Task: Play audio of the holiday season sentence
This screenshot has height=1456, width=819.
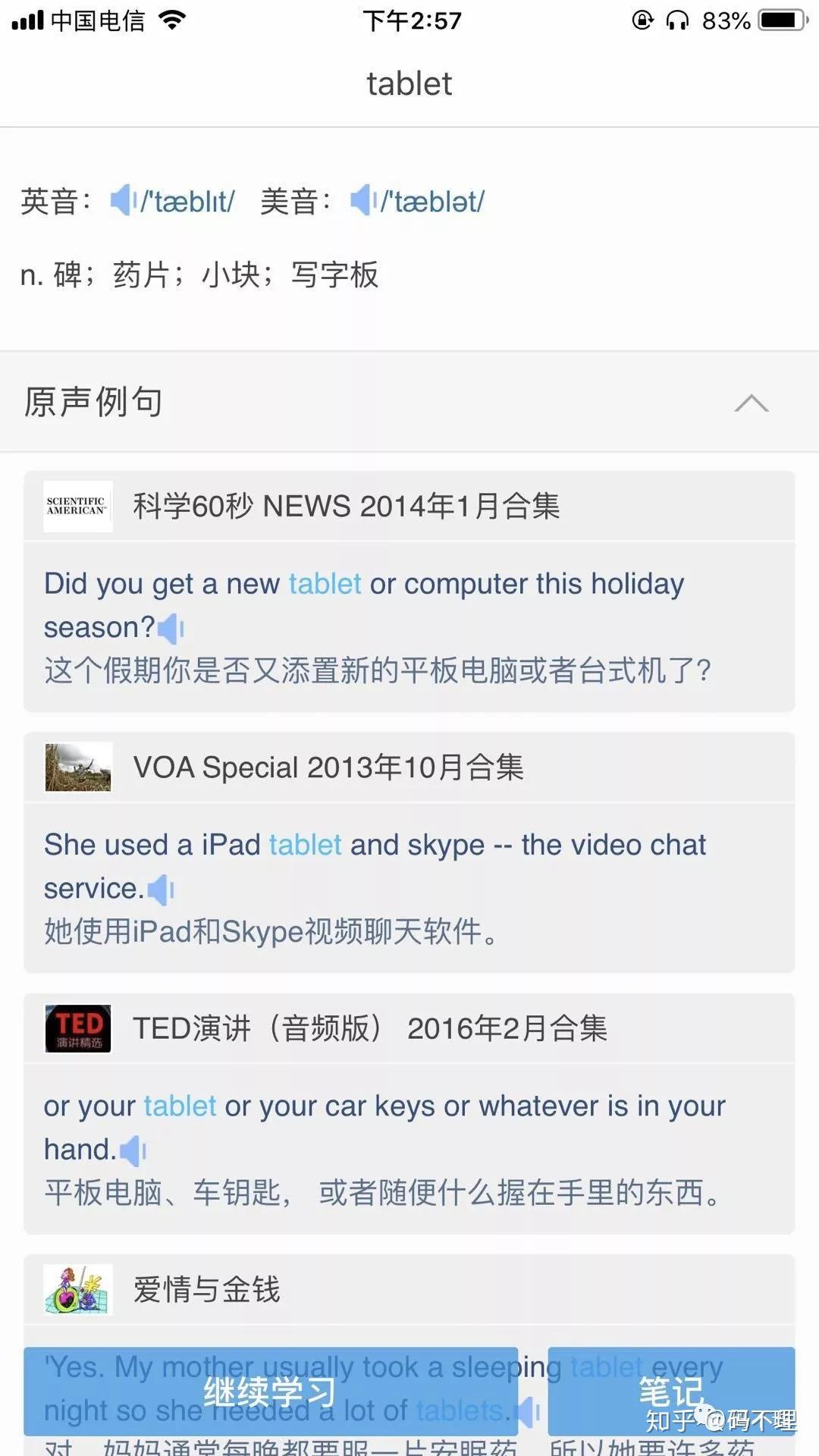Action: pyautogui.click(x=171, y=628)
